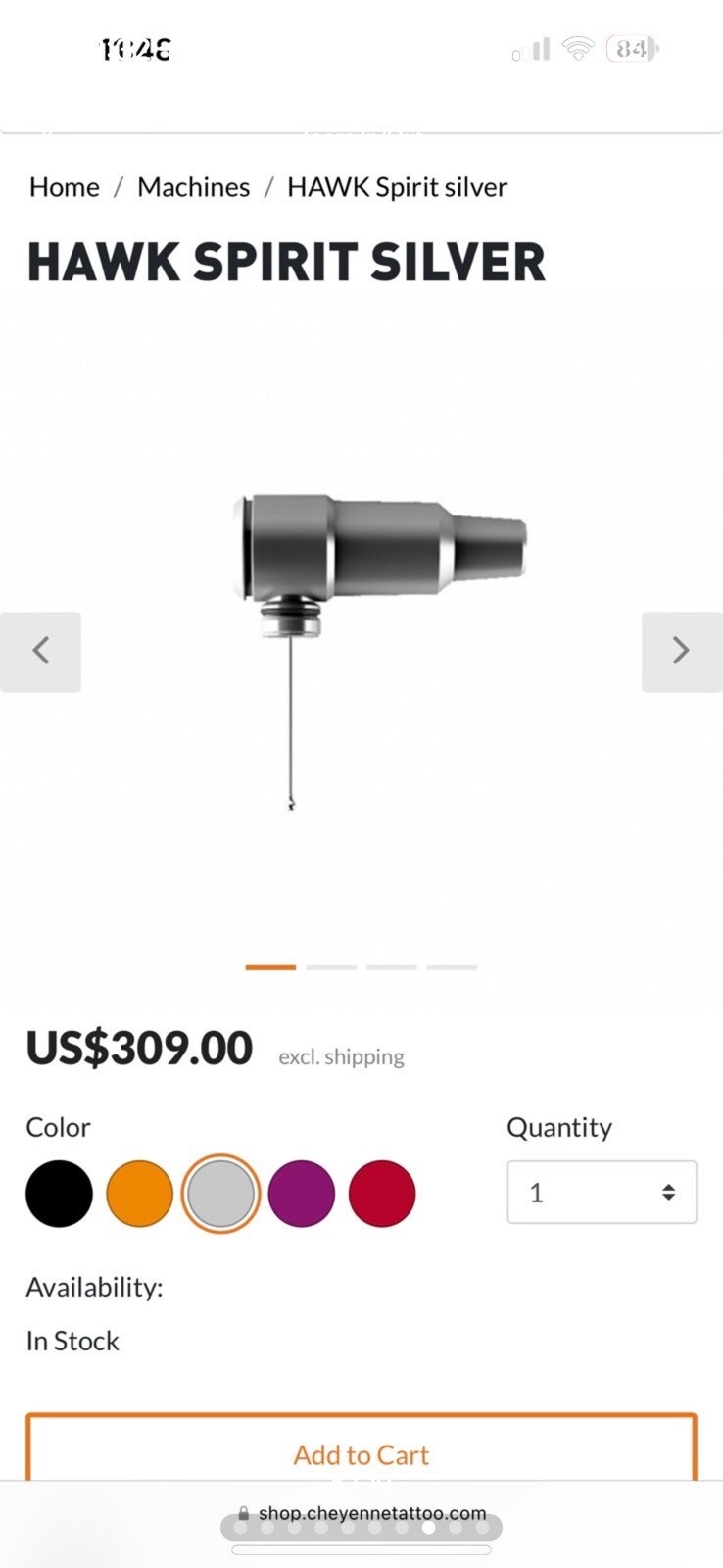The width and height of the screenshot is (723, 1568).
Task: Open the Machines breadcrumb link
Action: pyautogui.click(x=193, y=187)
